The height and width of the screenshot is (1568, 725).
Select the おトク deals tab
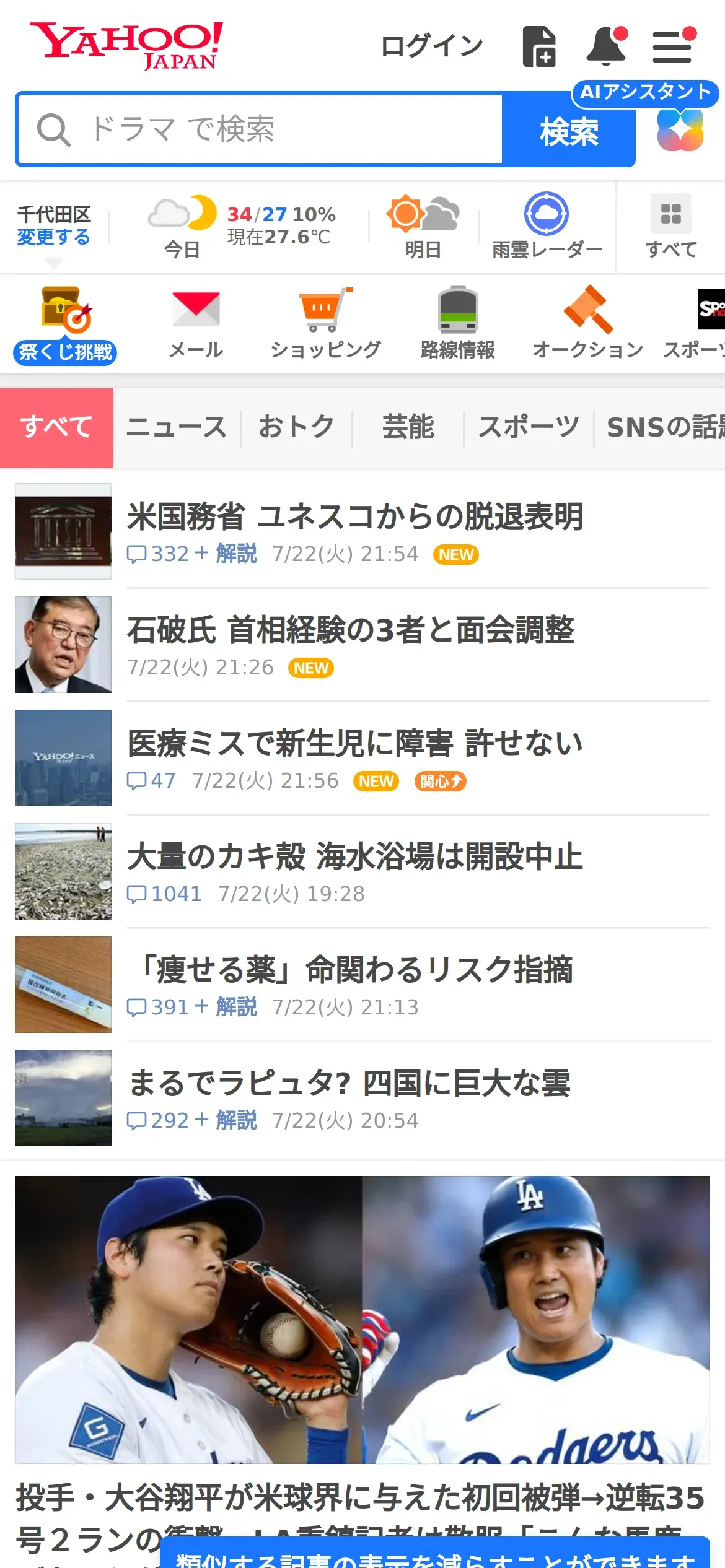tap(297, 427)
